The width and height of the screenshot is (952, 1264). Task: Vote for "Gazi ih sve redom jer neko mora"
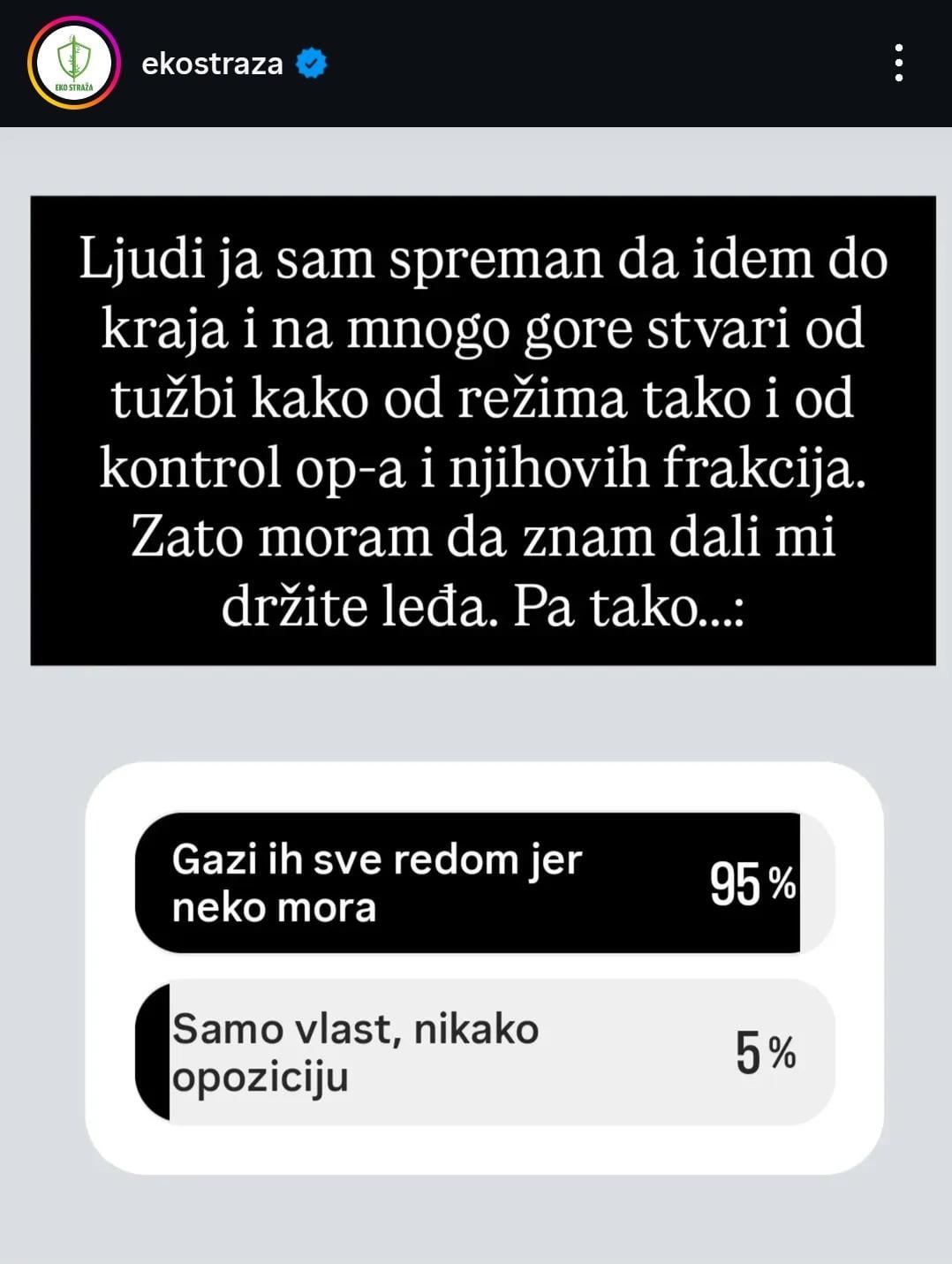tap(485, 882)
